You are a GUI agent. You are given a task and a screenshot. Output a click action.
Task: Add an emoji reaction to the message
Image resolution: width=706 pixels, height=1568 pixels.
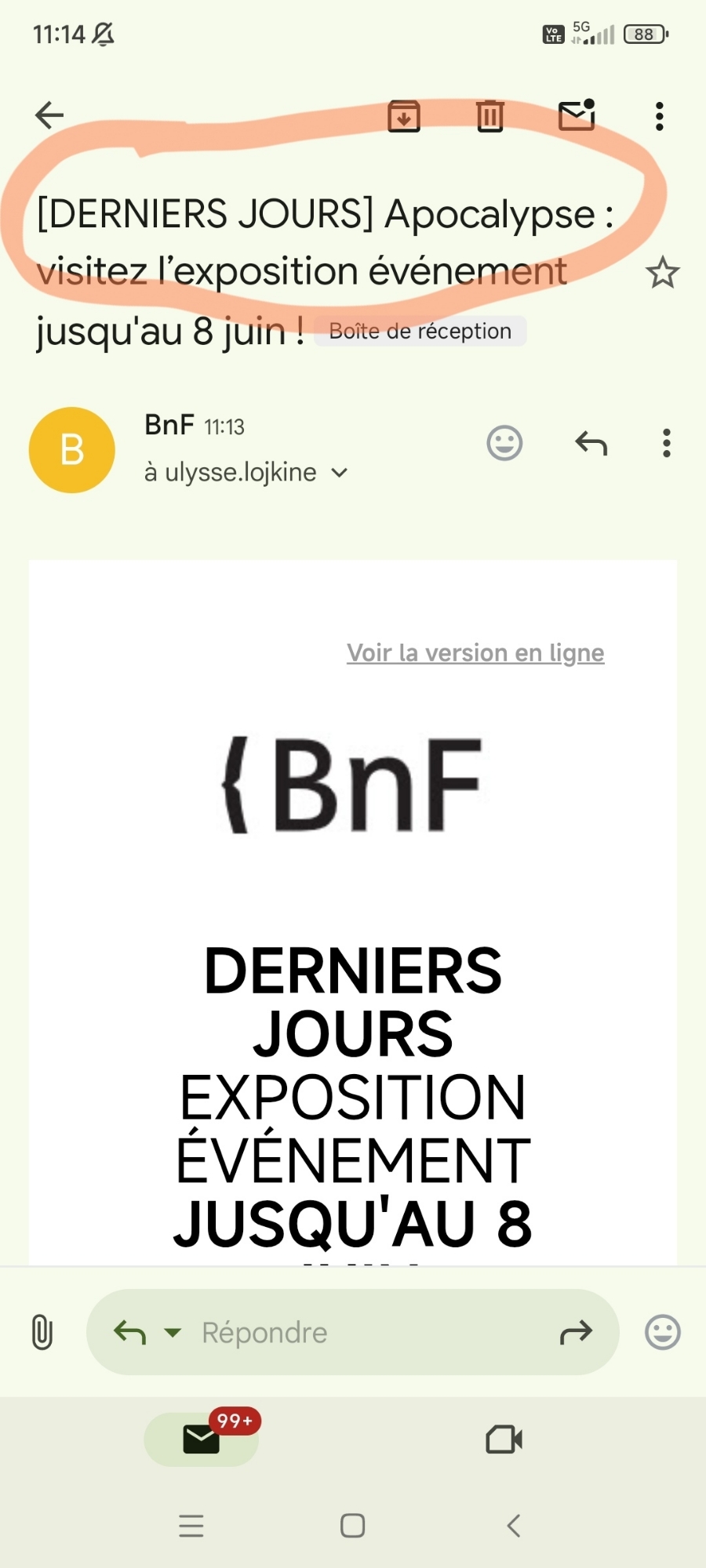coord(504,444)
